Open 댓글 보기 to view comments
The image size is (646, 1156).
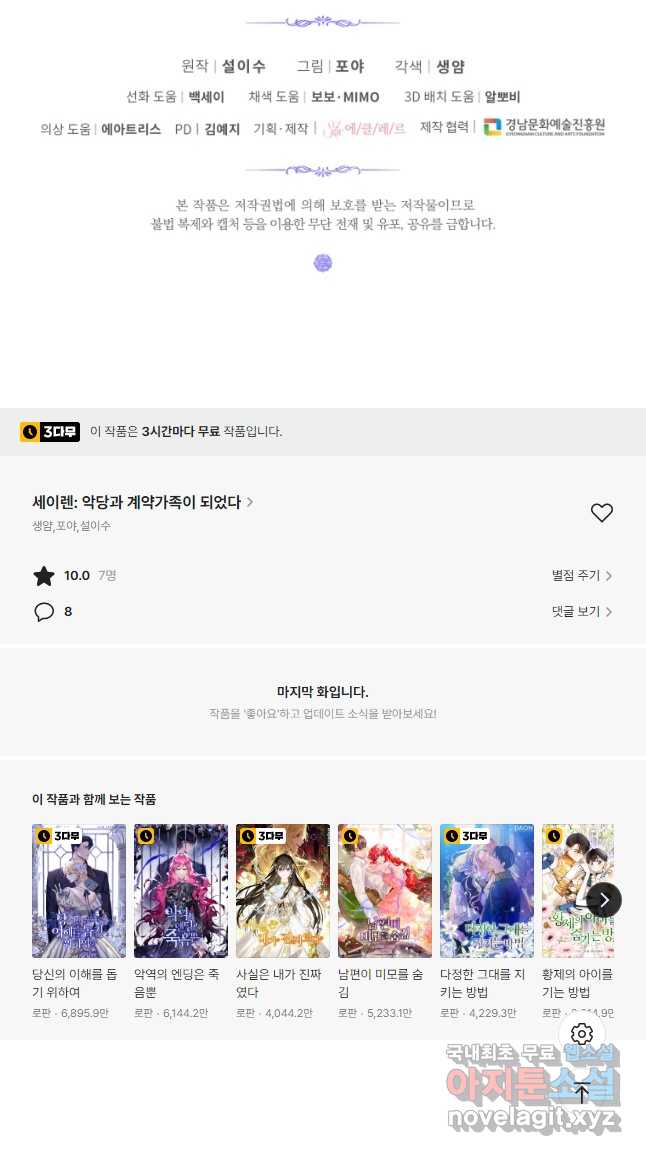pyautogui.click(x=582, y=611)
